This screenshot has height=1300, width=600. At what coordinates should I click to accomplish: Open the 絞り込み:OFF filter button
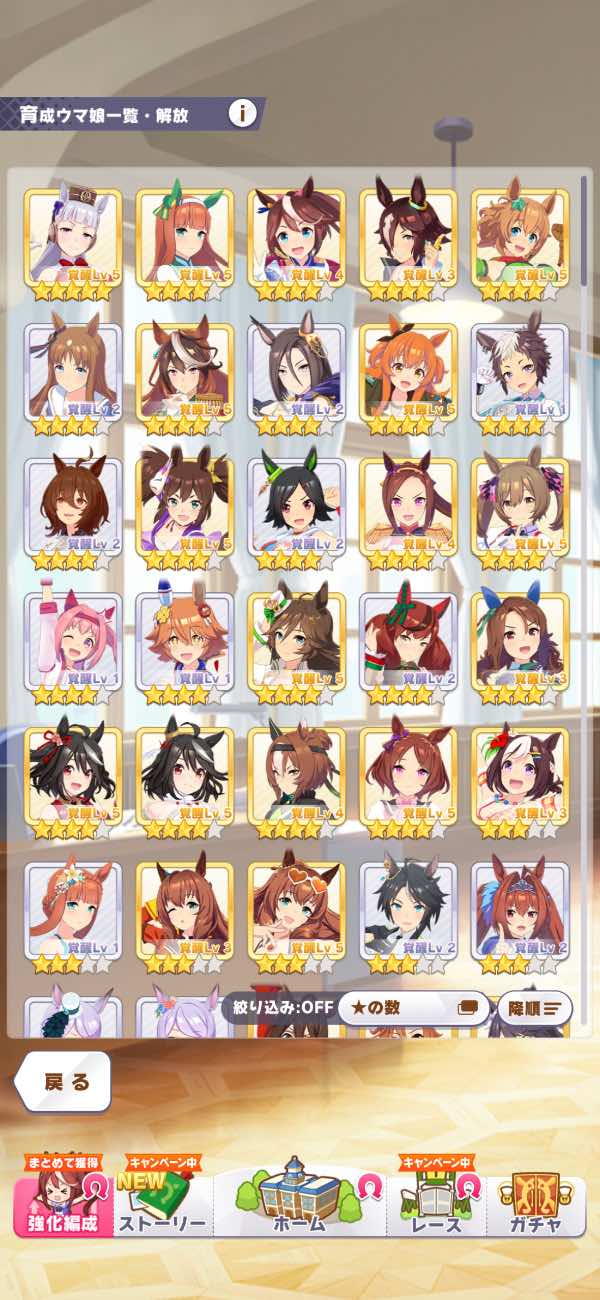278,1007
